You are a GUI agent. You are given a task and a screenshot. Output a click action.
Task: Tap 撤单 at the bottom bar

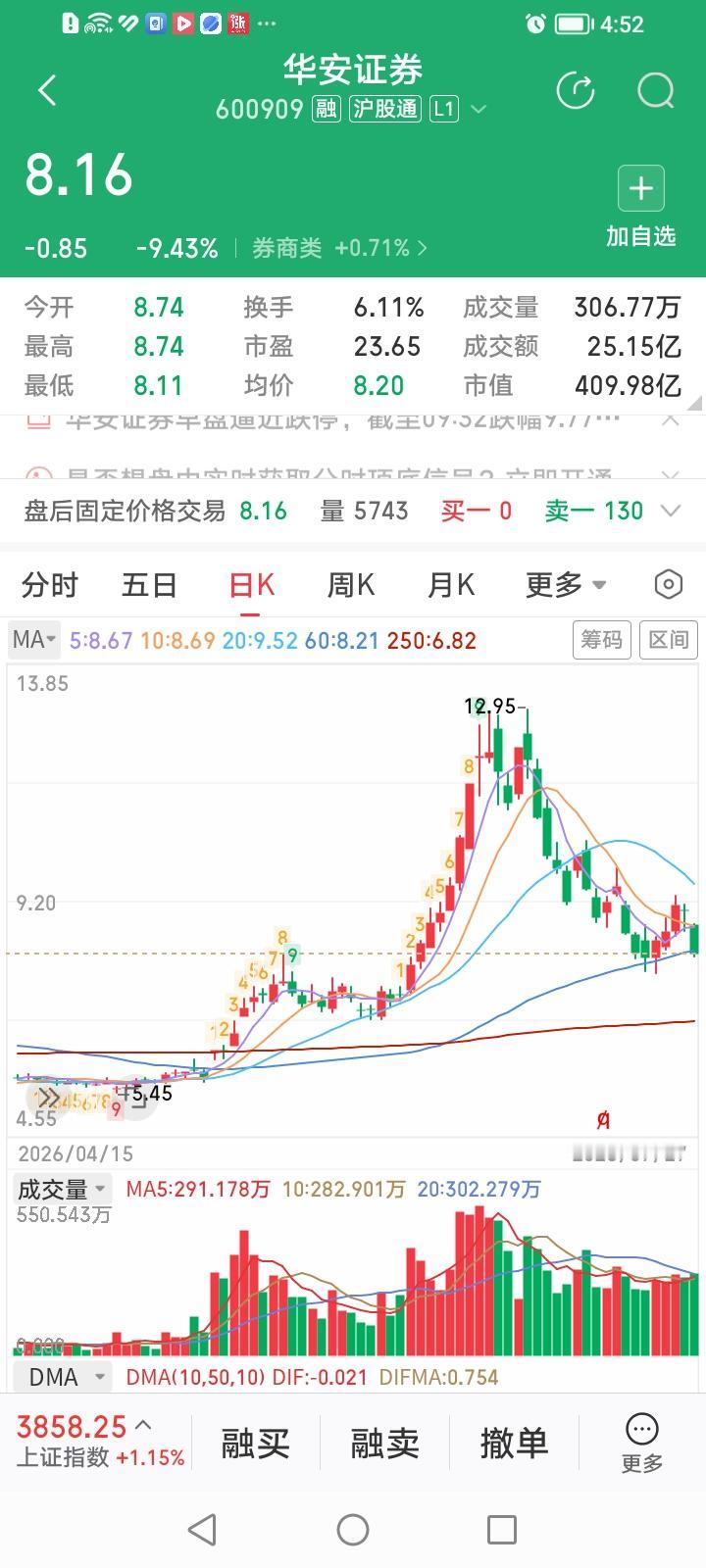(514, 1444)
